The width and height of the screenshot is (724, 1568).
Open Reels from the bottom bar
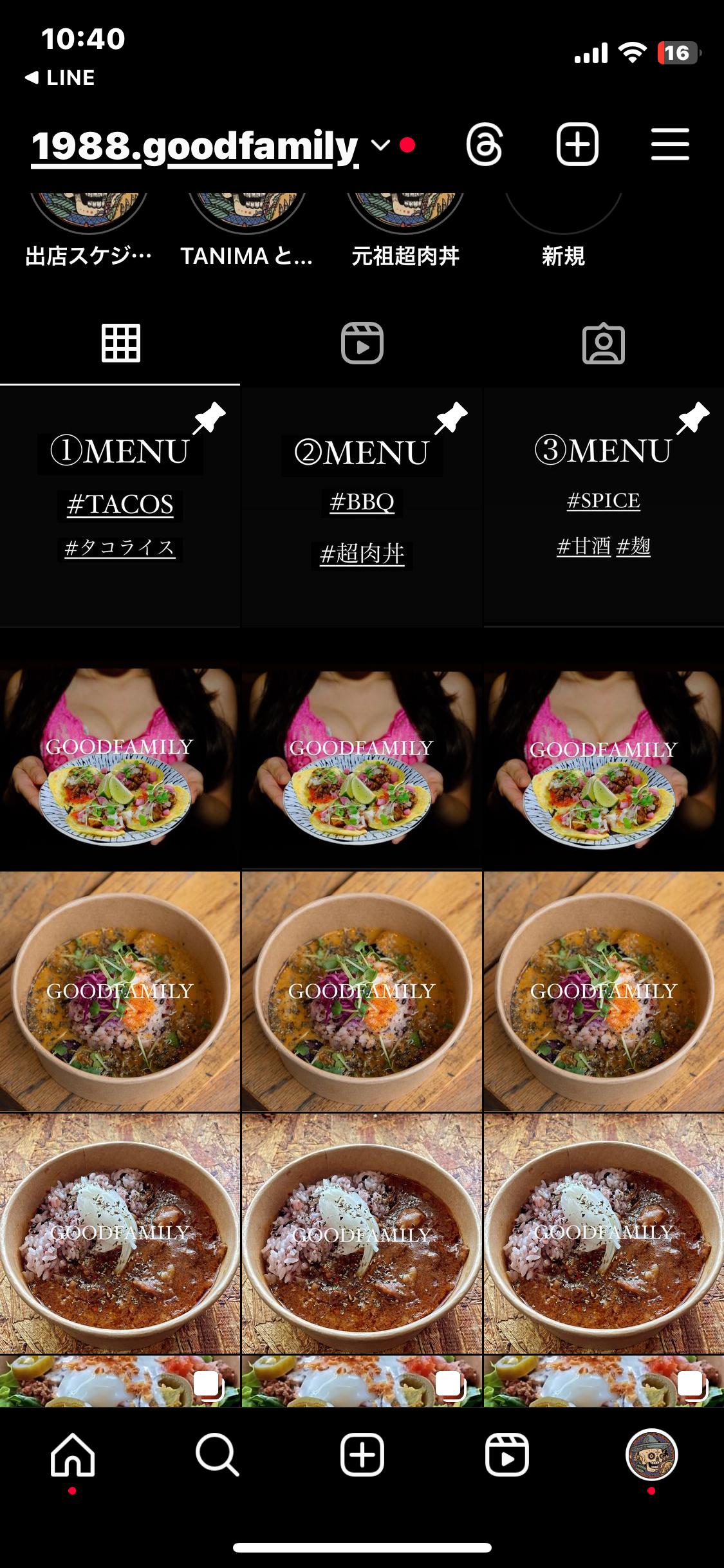pyautogui.click(x=507, y=1455)
